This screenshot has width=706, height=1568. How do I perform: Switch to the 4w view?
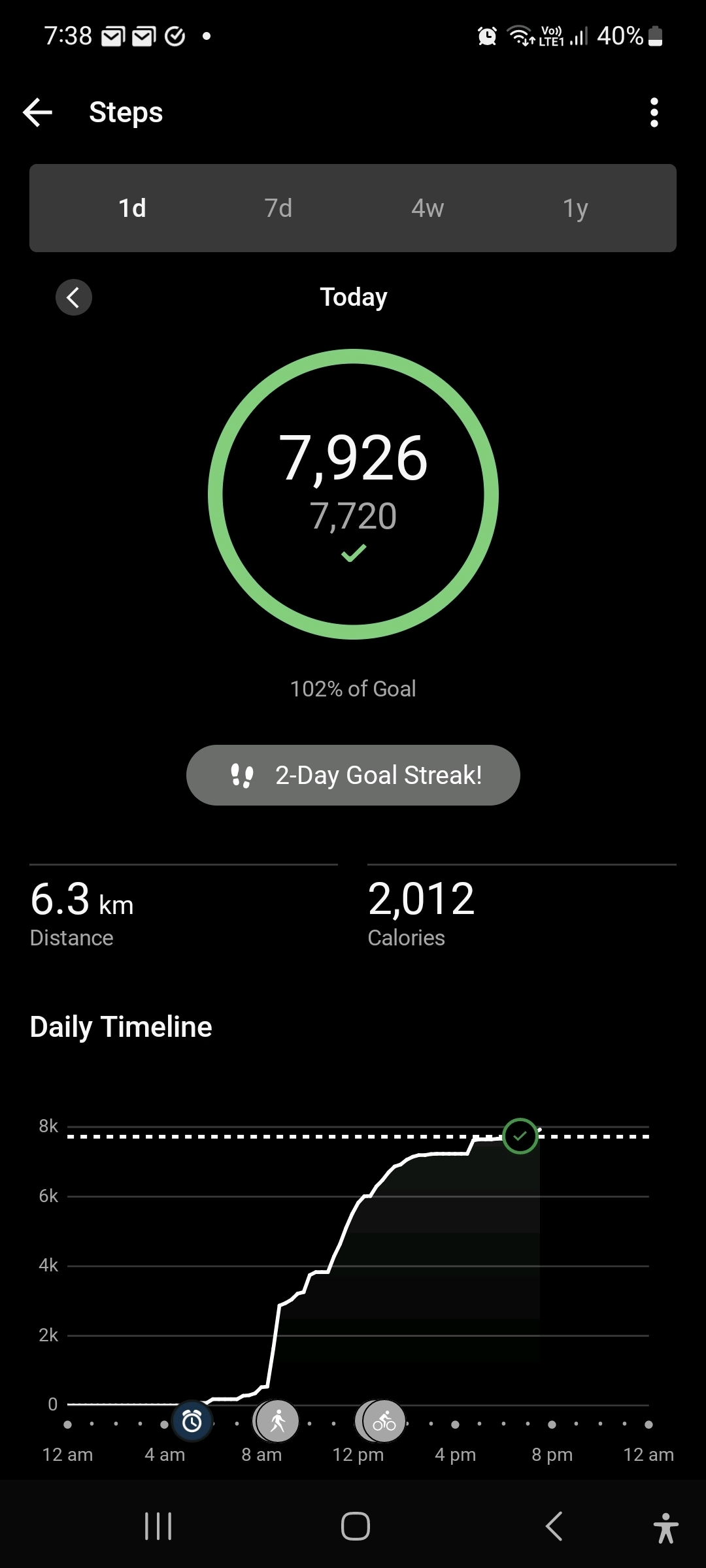tap(428, 208)
